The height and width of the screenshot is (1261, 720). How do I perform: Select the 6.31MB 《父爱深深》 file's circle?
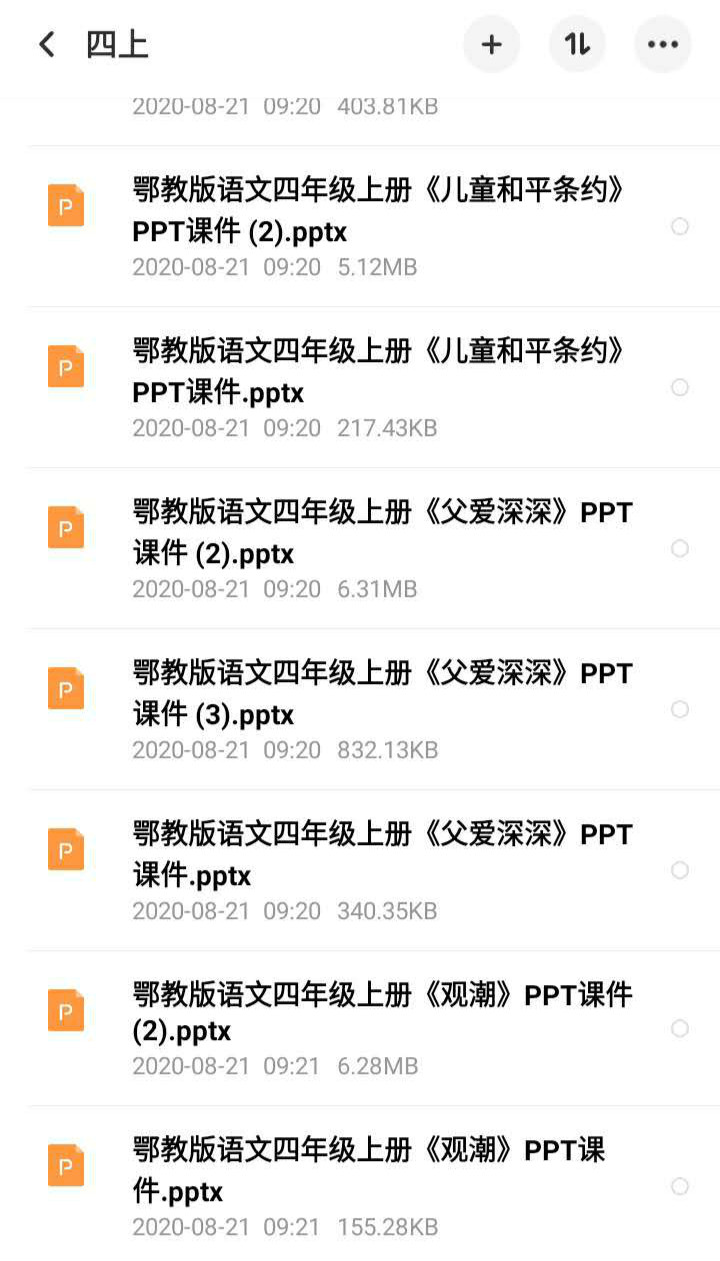[680, 548]
